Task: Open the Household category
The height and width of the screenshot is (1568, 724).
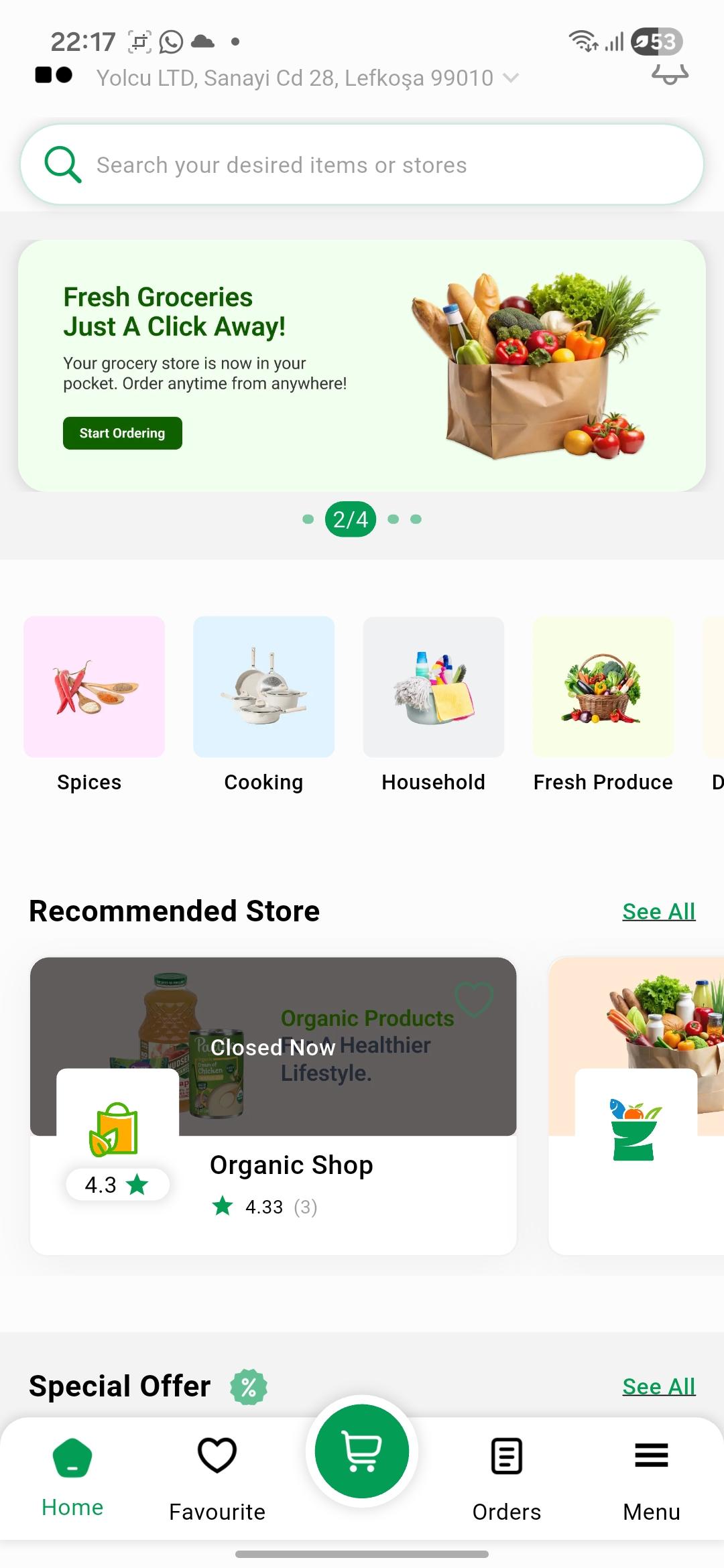Action: [x=433, y=688]
